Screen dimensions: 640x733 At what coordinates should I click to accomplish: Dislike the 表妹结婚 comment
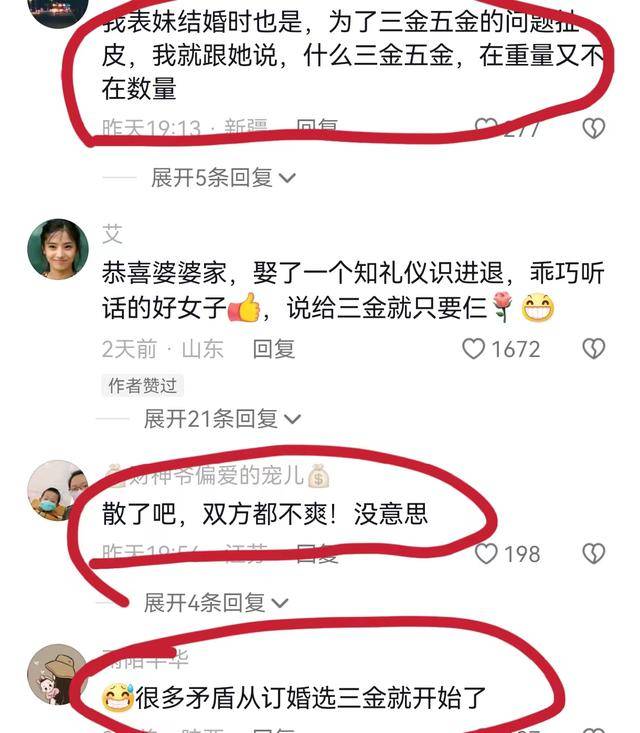coord(593,128)
